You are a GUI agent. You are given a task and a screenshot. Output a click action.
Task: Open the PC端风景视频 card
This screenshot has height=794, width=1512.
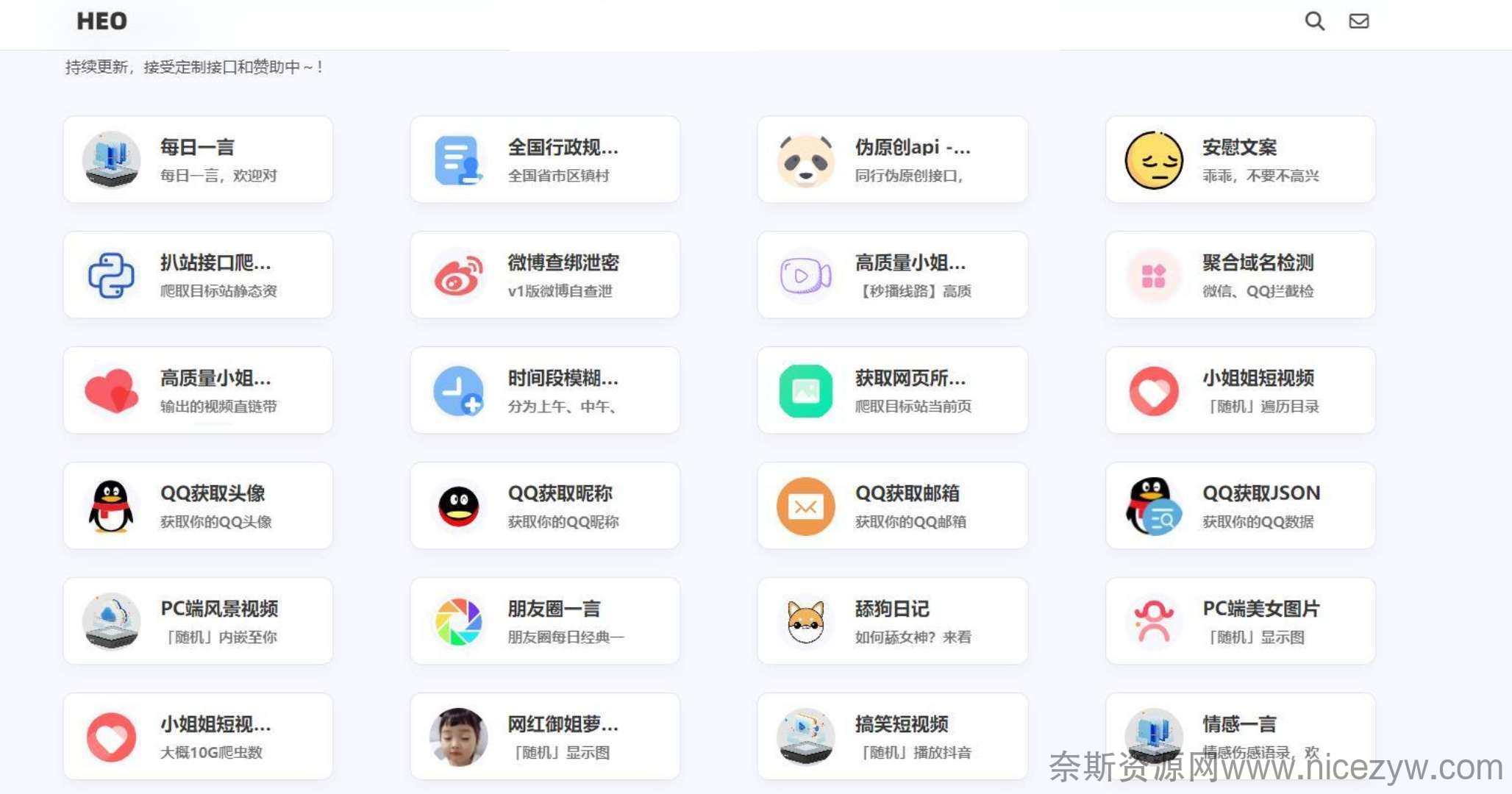coord(197,621)
